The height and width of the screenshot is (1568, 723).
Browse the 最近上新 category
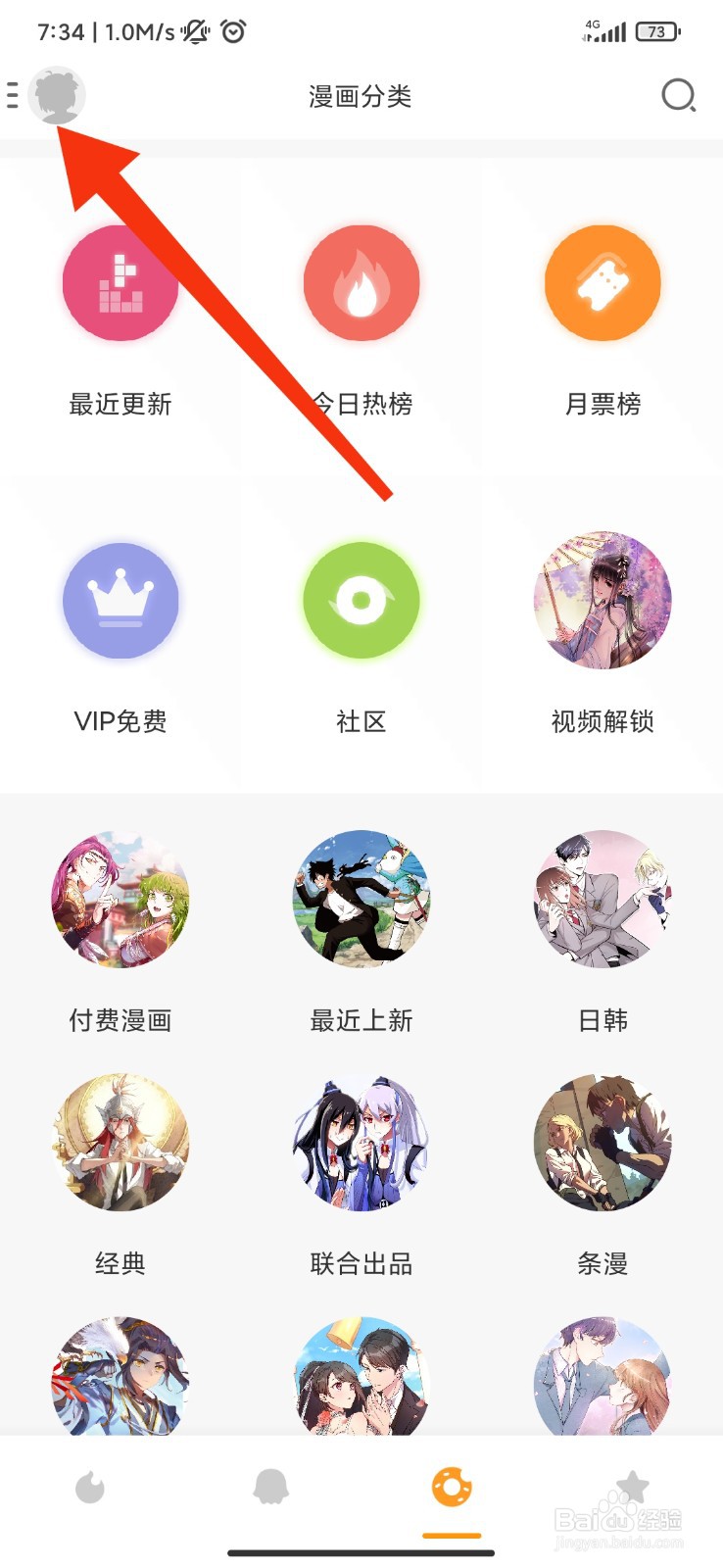pyautogui.click(x=361, y=899)
